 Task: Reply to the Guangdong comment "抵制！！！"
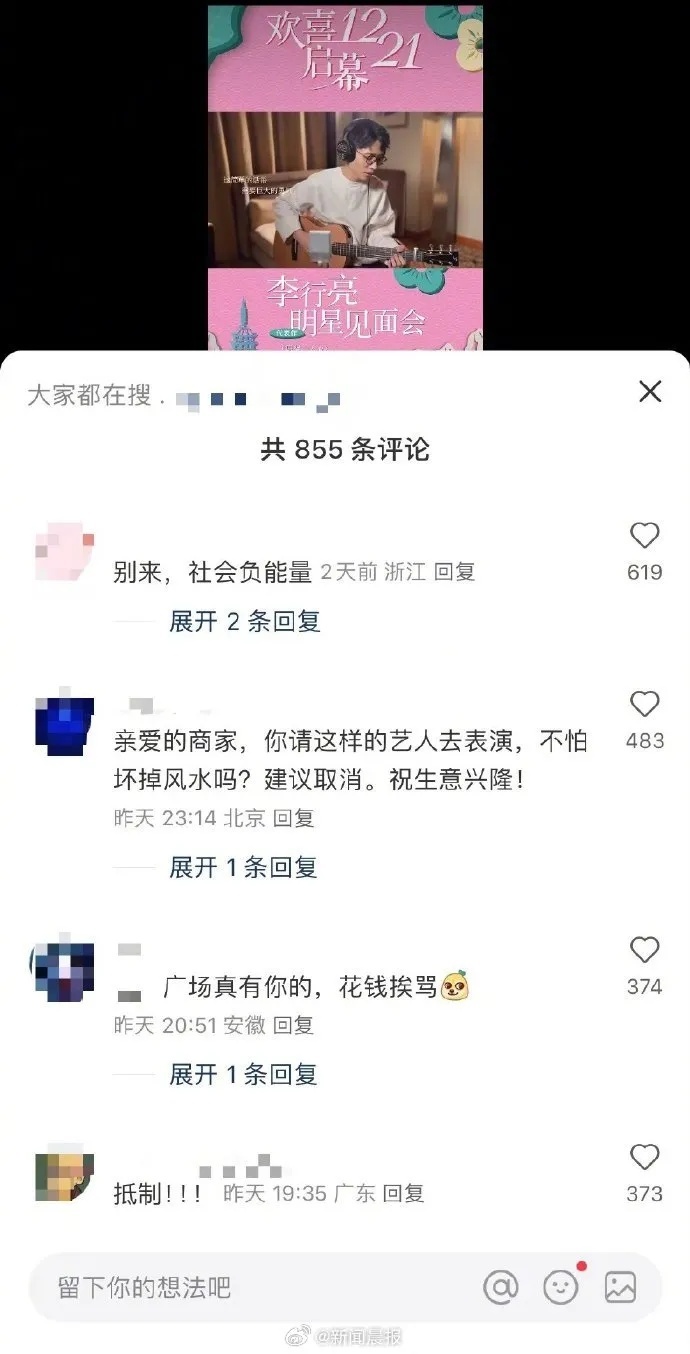[404, 1193]
